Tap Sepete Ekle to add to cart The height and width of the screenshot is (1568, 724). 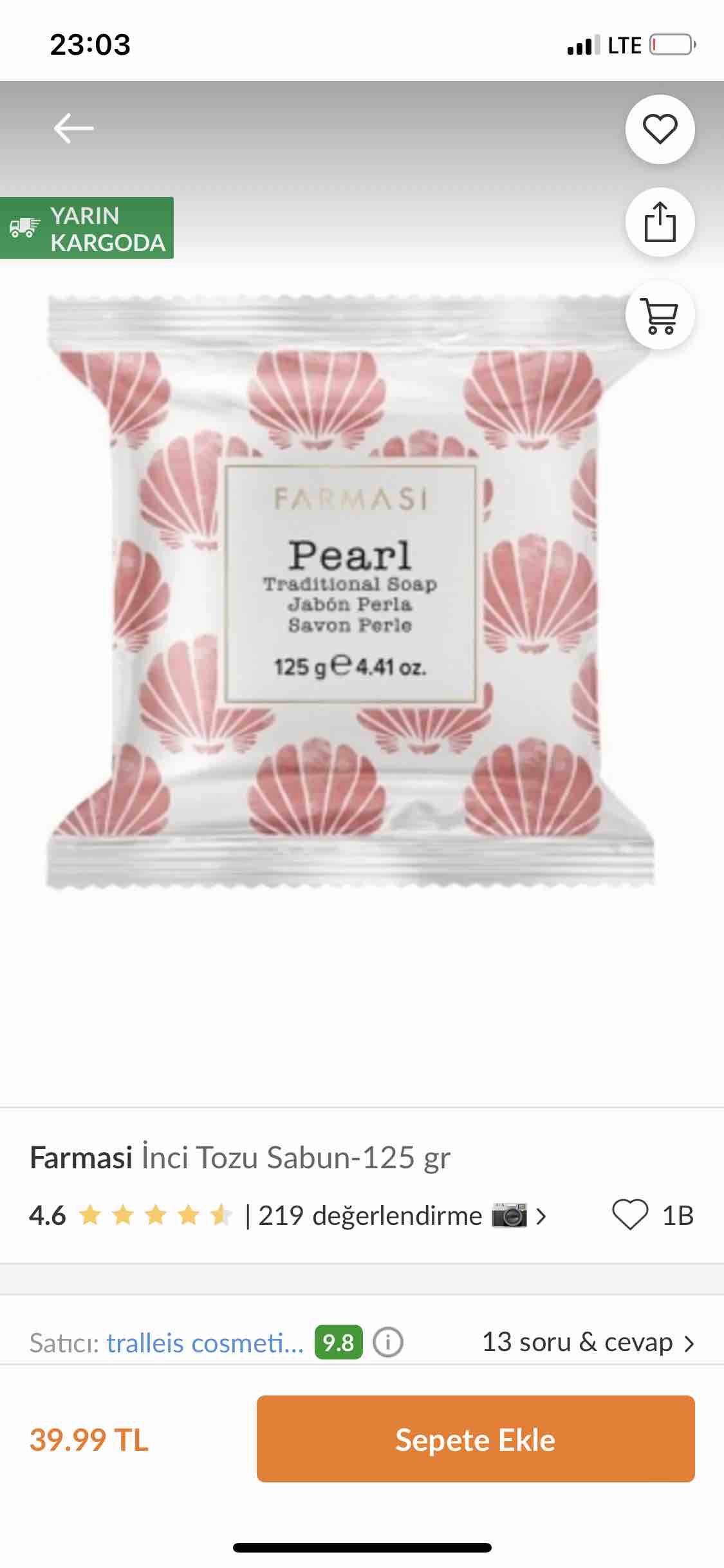tap(476, 1439)
